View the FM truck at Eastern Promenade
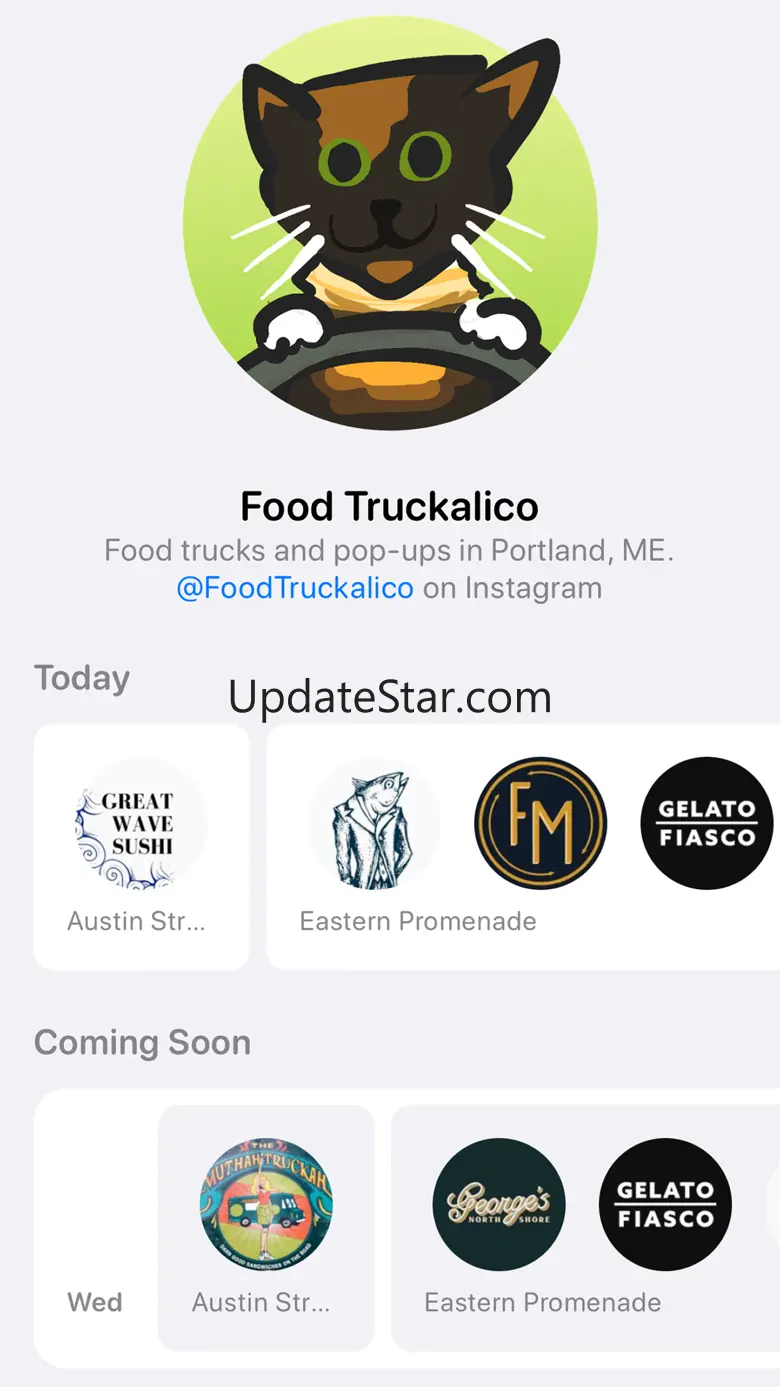This screenshot has height=1387, width=780. [x=540, y=823]
